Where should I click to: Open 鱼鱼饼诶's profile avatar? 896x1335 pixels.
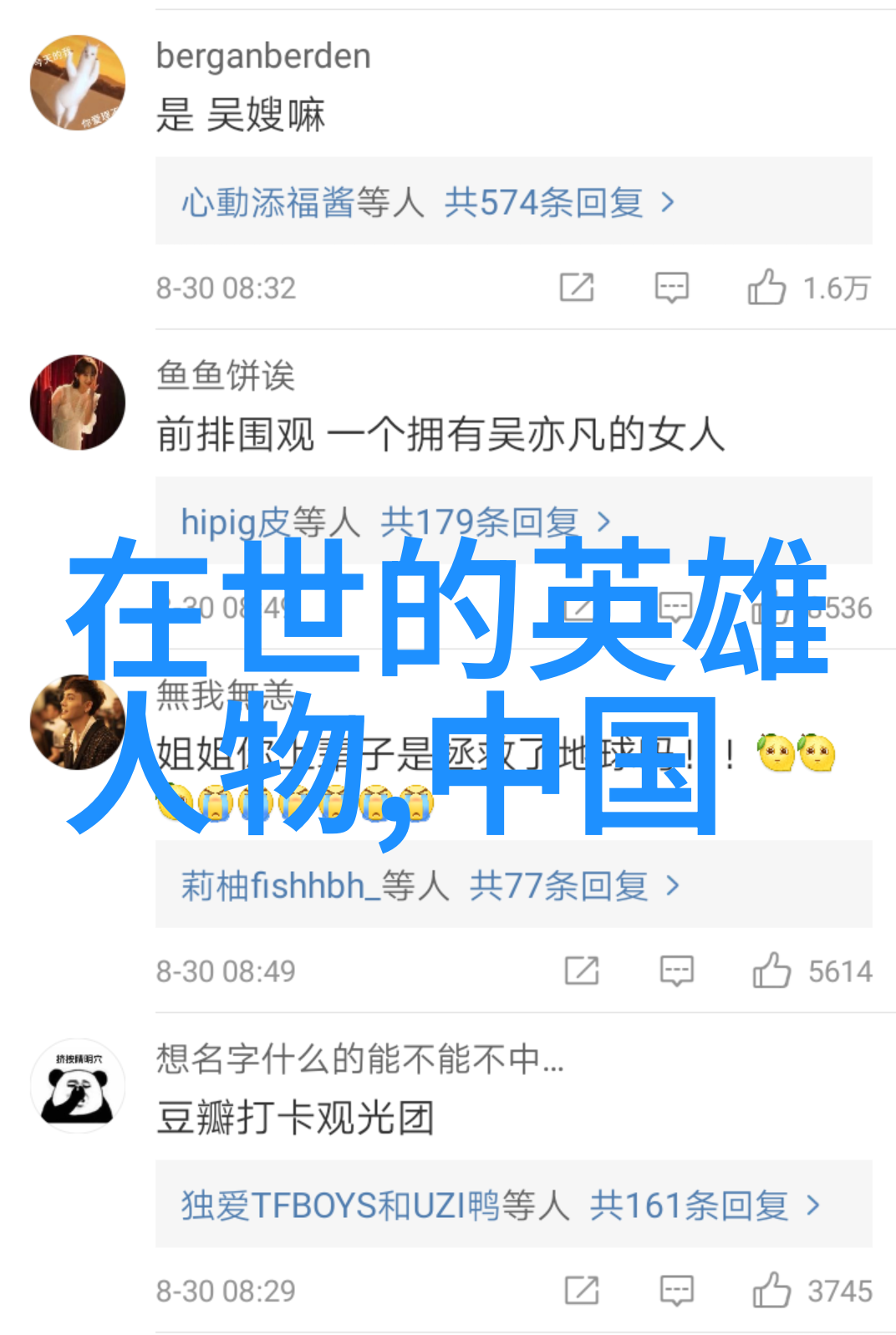[78, 402]
